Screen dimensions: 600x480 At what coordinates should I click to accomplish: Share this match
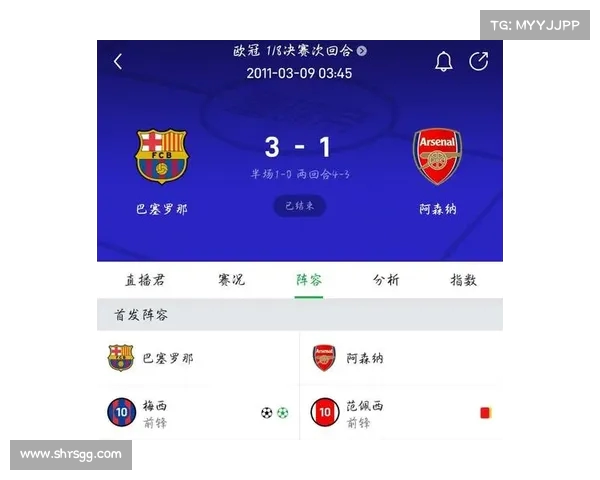pos(479,62)
